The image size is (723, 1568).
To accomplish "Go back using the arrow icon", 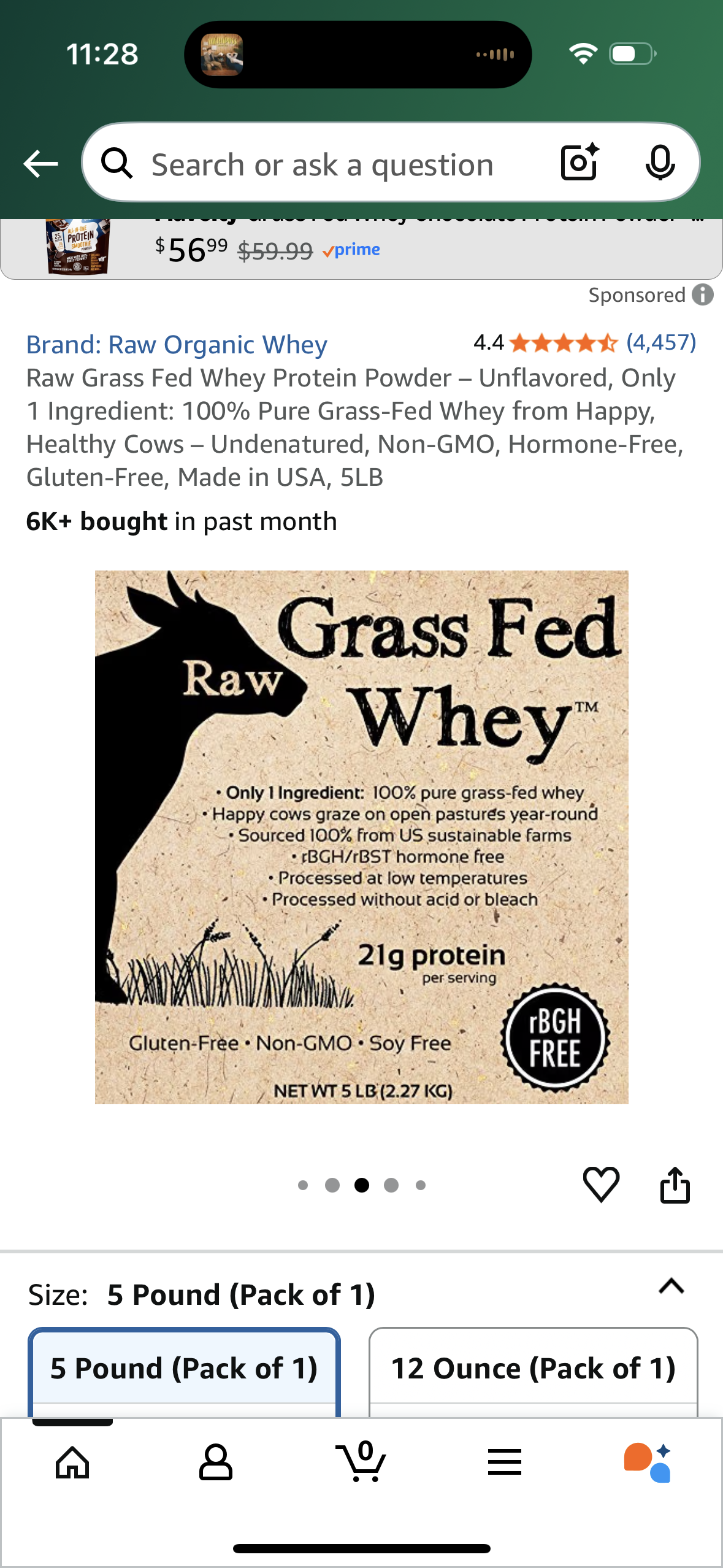I will click(40, 164).
